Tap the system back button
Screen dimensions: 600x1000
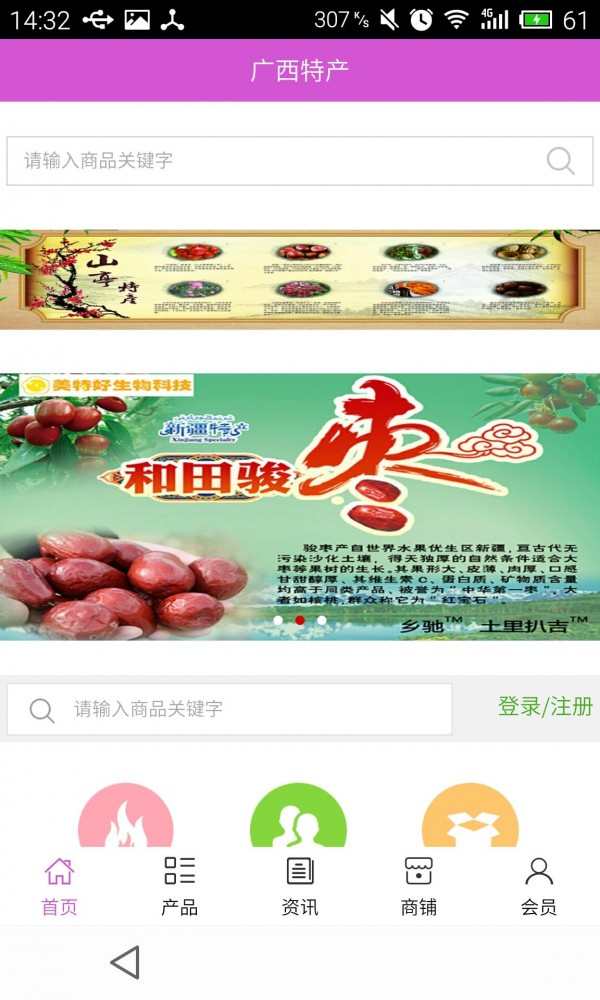pos(124,963)
